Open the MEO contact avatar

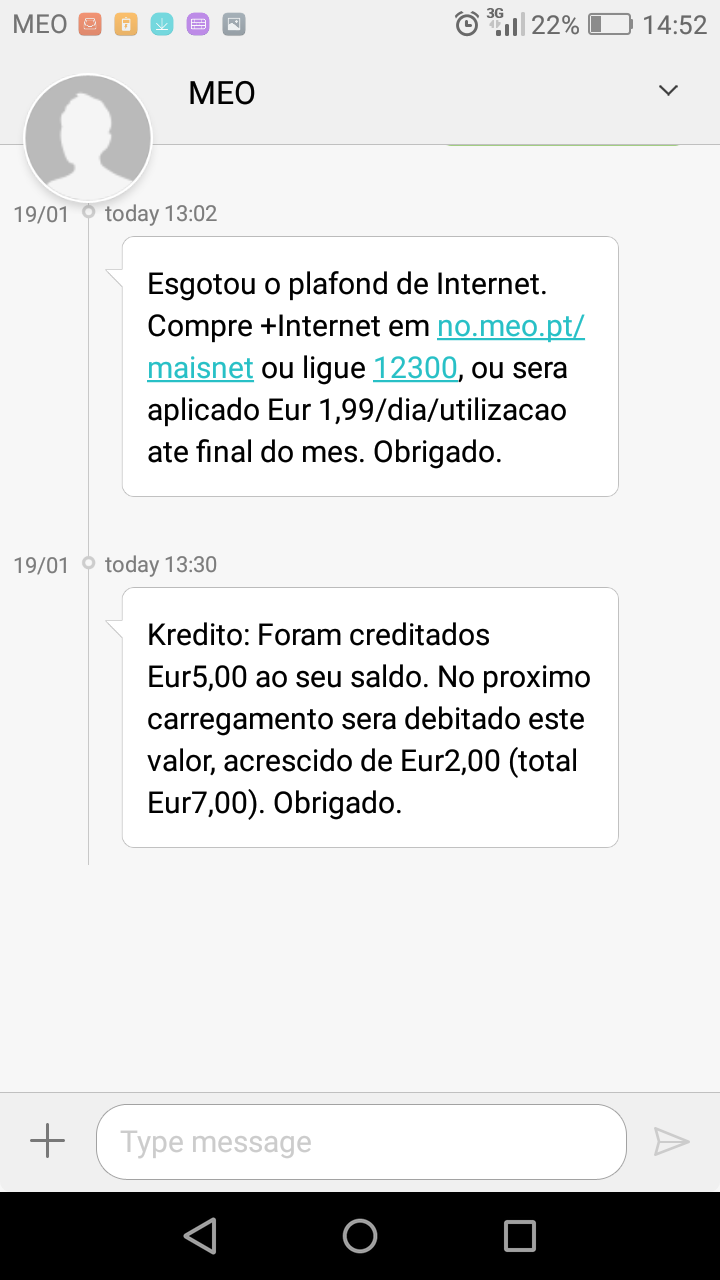[88, 138]
